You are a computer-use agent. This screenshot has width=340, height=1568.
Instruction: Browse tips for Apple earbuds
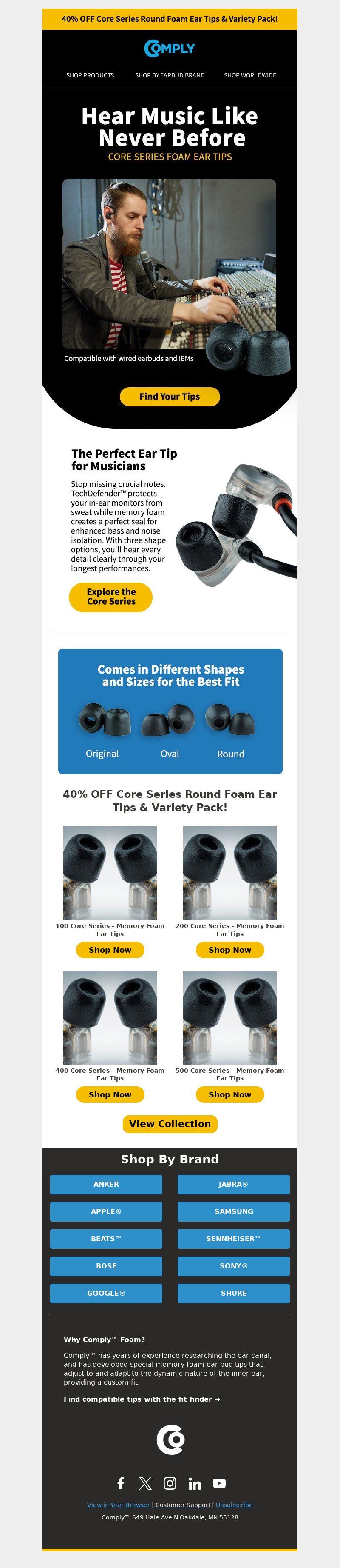(x=106, y=1211)
